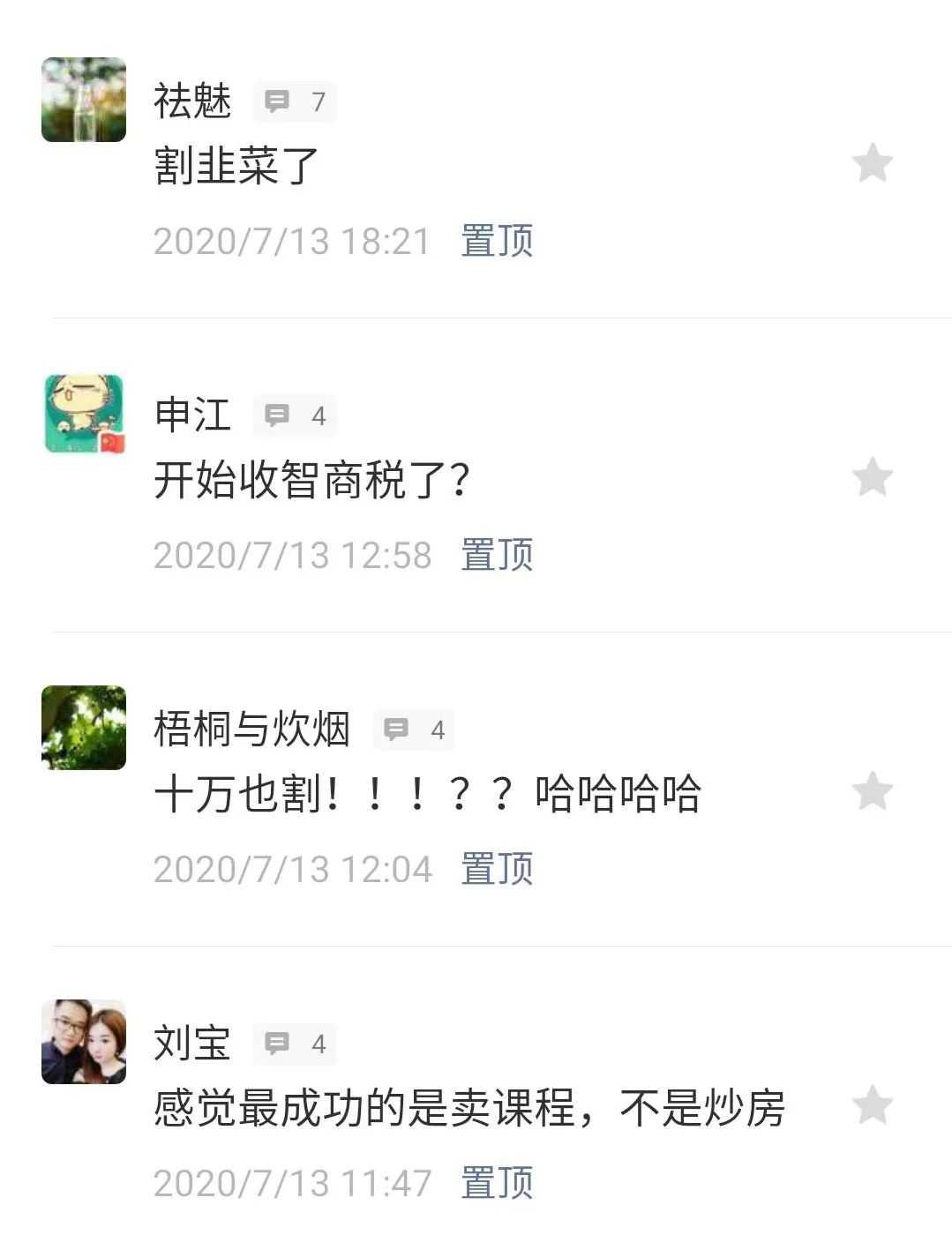Open replies on 梧桐与炊烟's comment
This screenshot has width=952, height=1250.
click(414, 730)
